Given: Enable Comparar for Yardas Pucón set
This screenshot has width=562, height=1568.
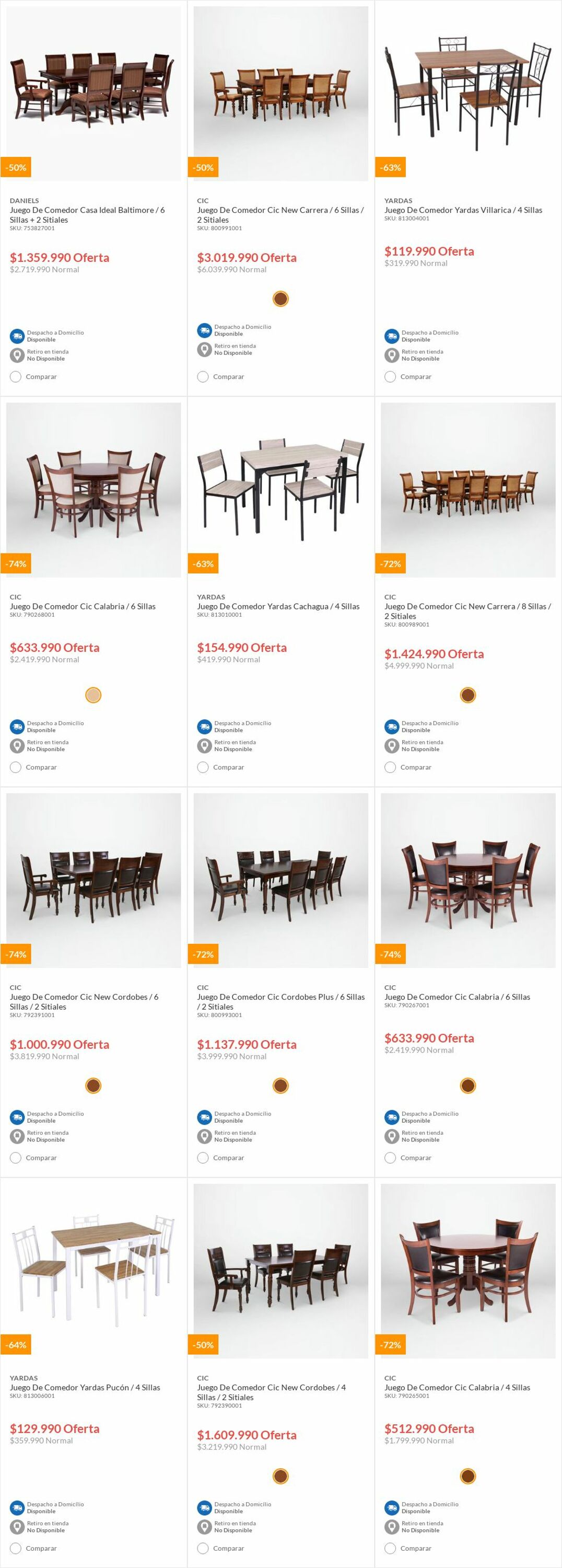Looking at the screenshot, I should [16, 1548].
